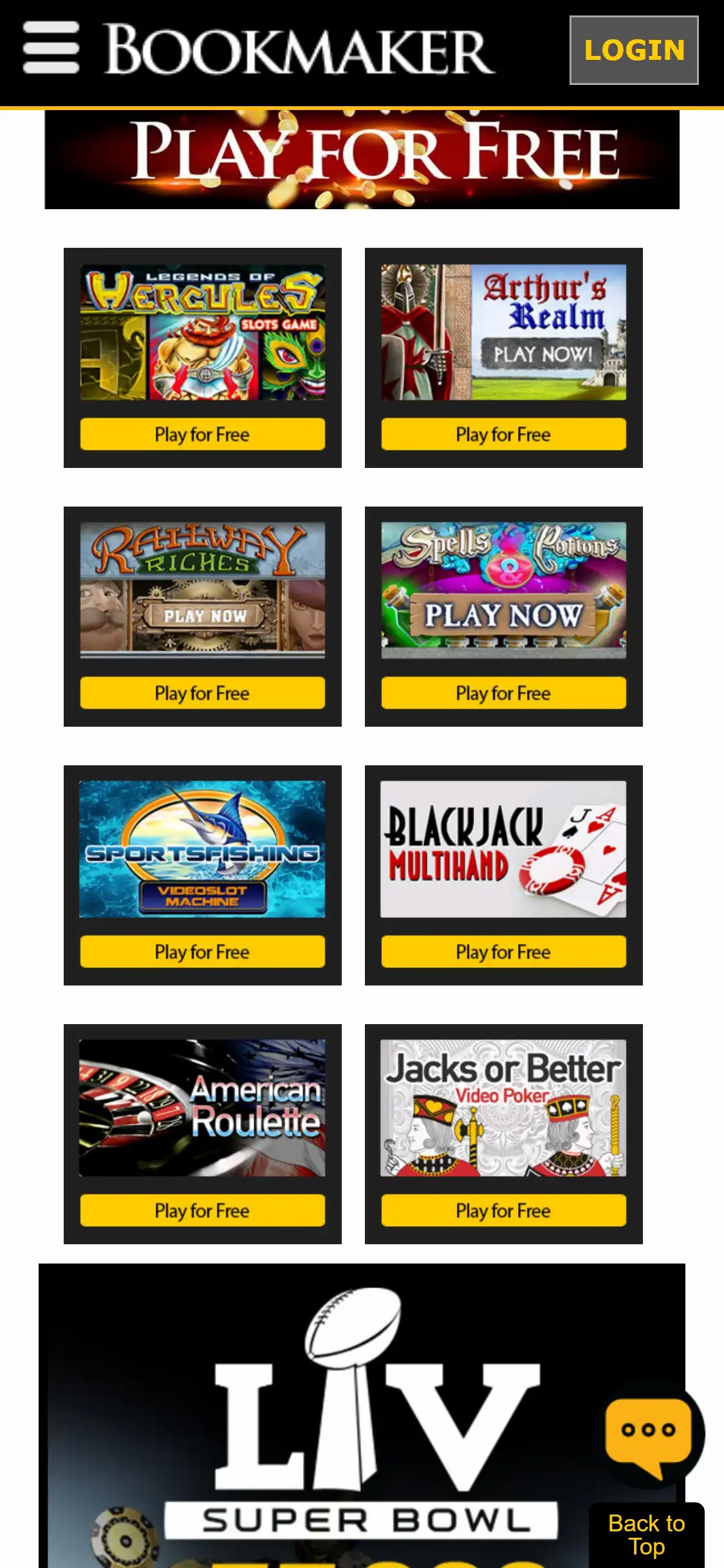Open the live chat bubble
Image resolution: width=724 pixels, height=1568 pixels.
click(648, 1433)
